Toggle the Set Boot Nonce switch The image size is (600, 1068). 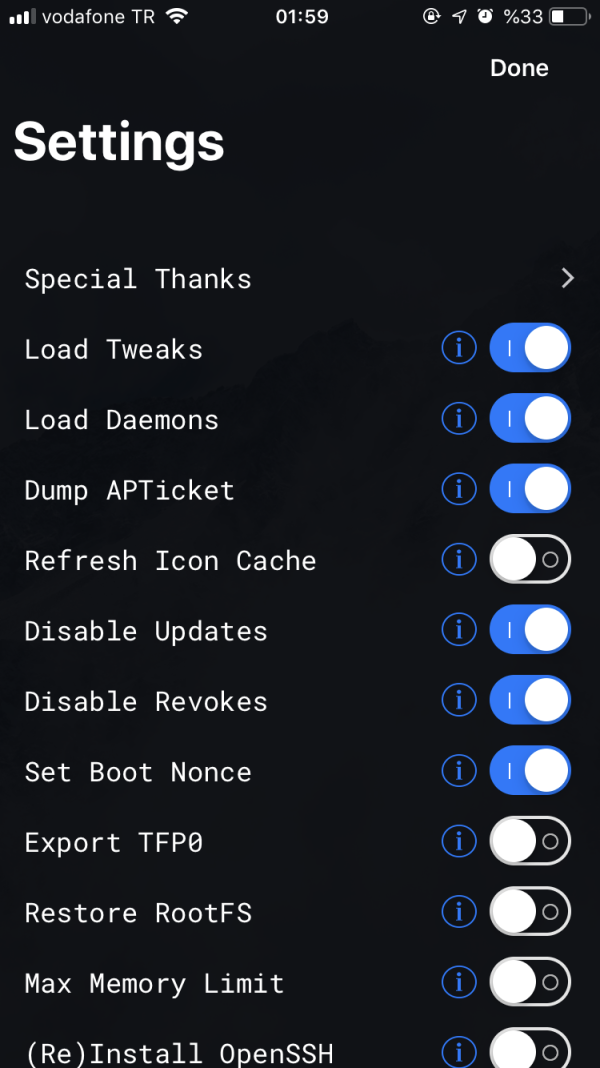tap(529, 771)
